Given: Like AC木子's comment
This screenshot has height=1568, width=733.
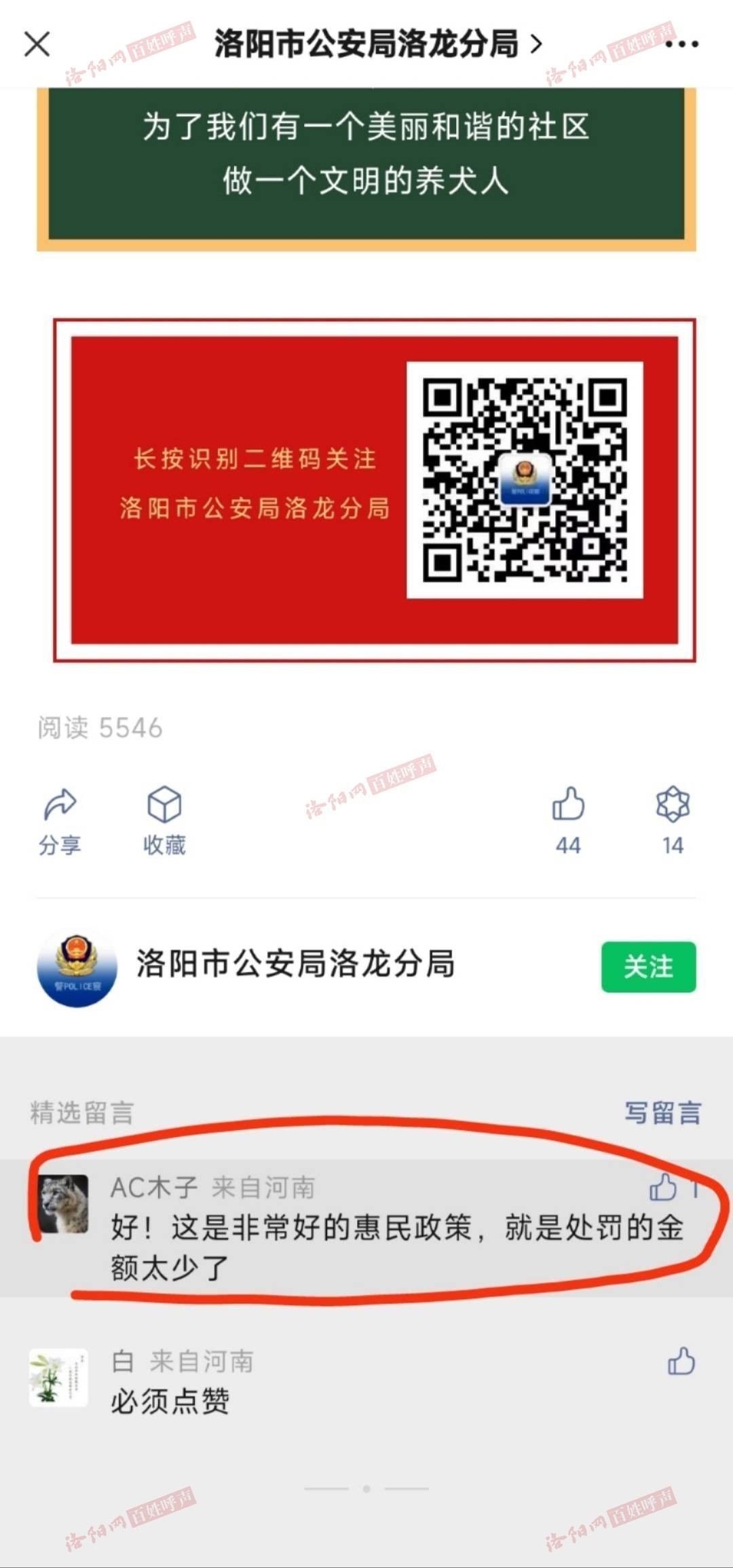Looking at the screenshot, I should (x=663, y=1188).
